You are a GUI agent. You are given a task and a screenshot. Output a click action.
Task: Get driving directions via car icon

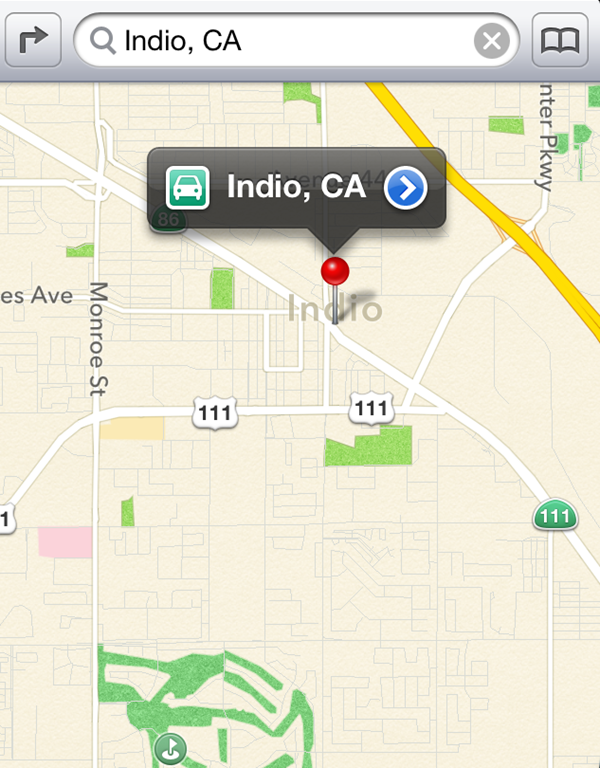click(187, 187)
